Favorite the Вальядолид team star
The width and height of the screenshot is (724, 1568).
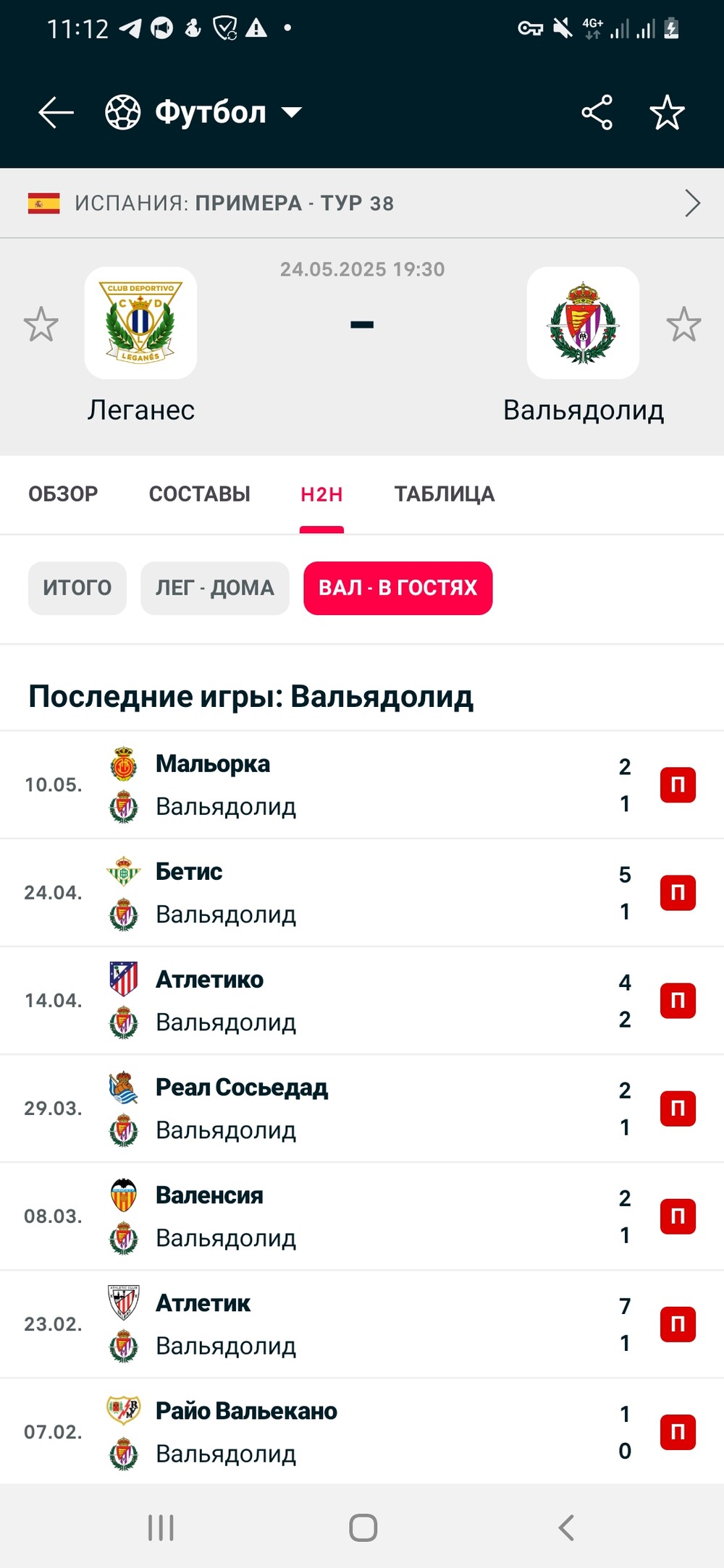click(683, 324)
